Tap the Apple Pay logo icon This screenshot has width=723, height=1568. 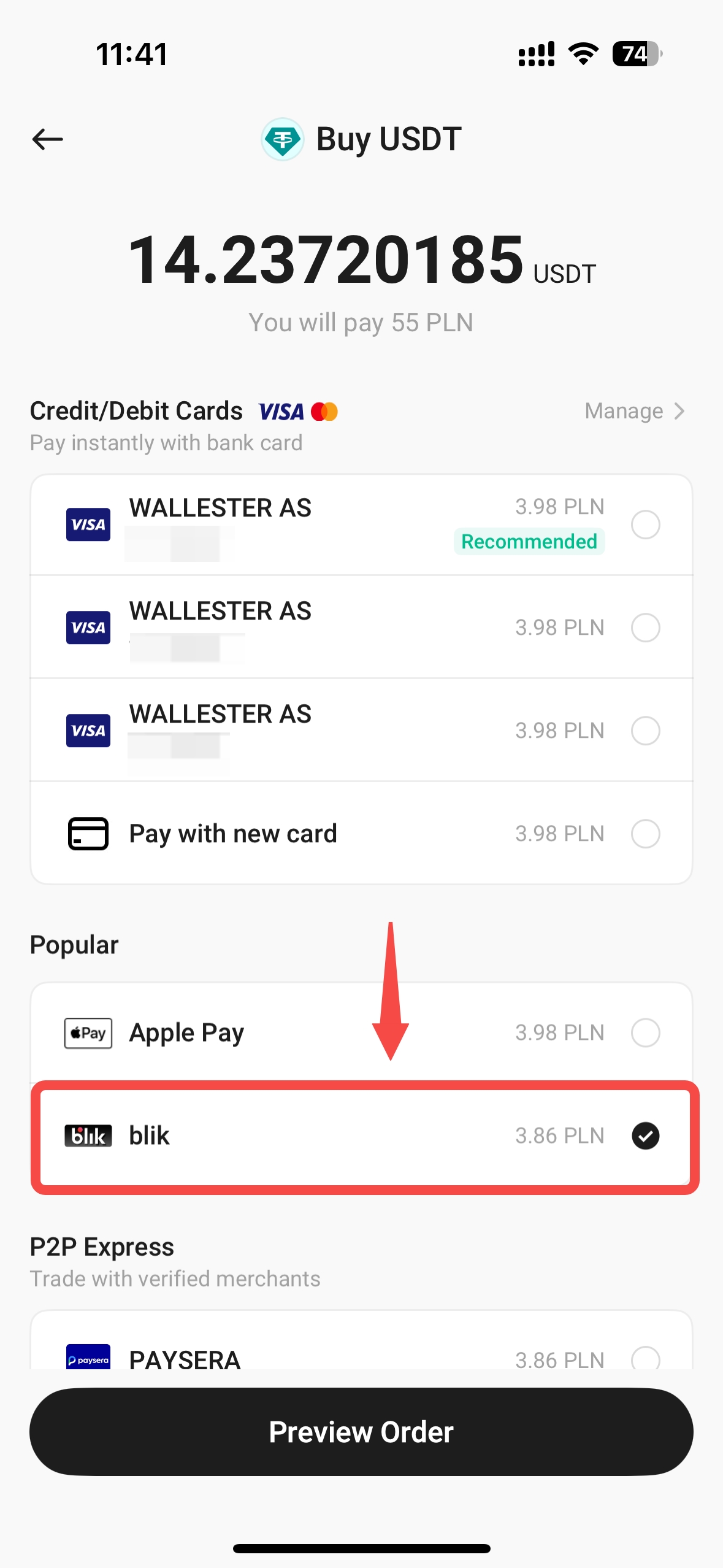pos(88,1032)
